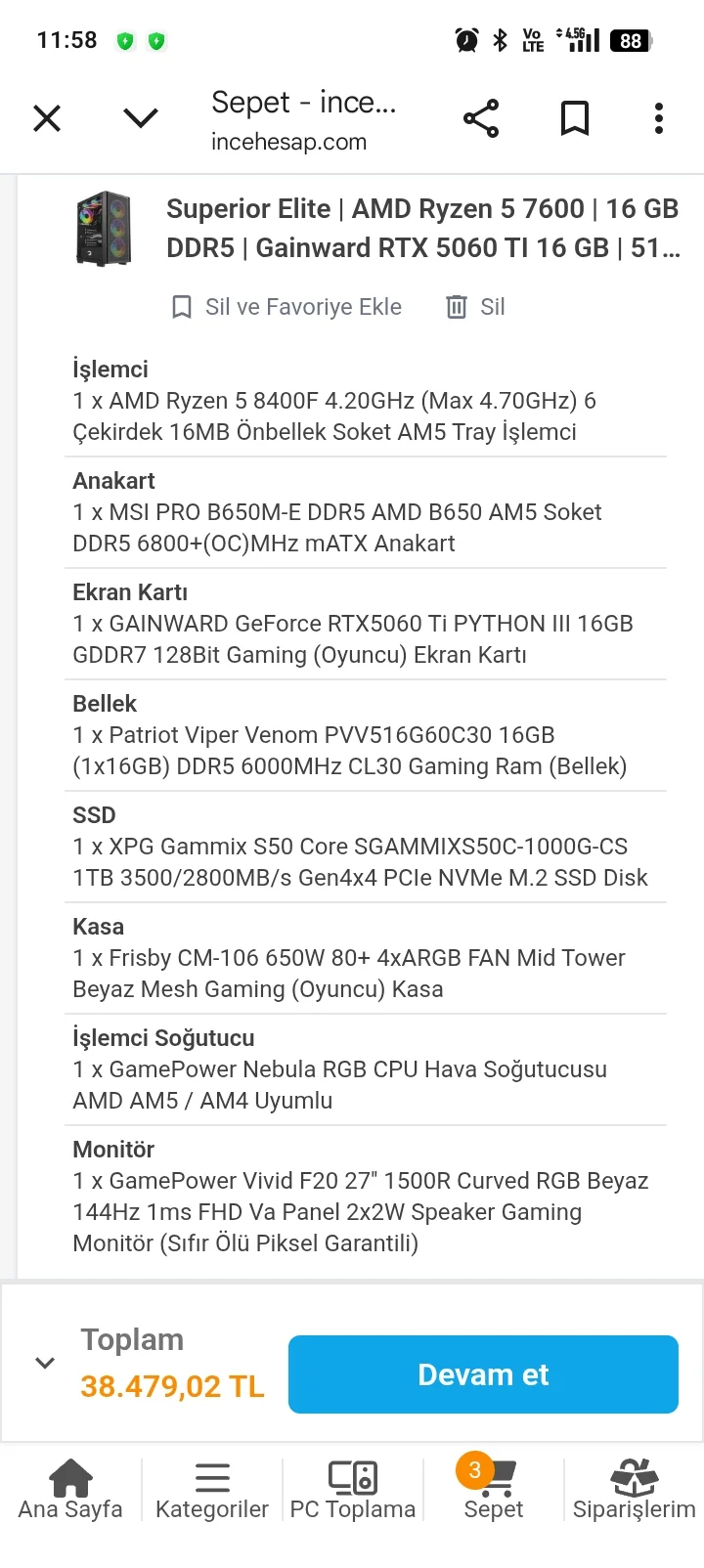Select Sil ve Favoriye Ekle
Screen dimensions: 704x1568
click(x=286, y=307)
